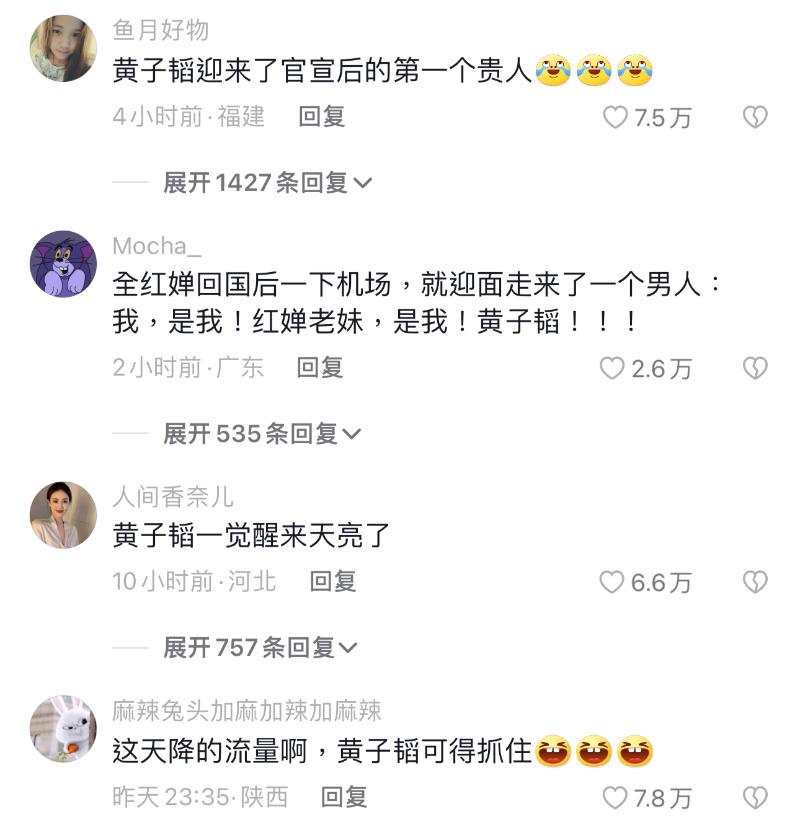The image size is (800, 830).
Task: Reply to 麻辣兔头加麻加辣加麻辣's comment
Action: click(x=344, y=797)
